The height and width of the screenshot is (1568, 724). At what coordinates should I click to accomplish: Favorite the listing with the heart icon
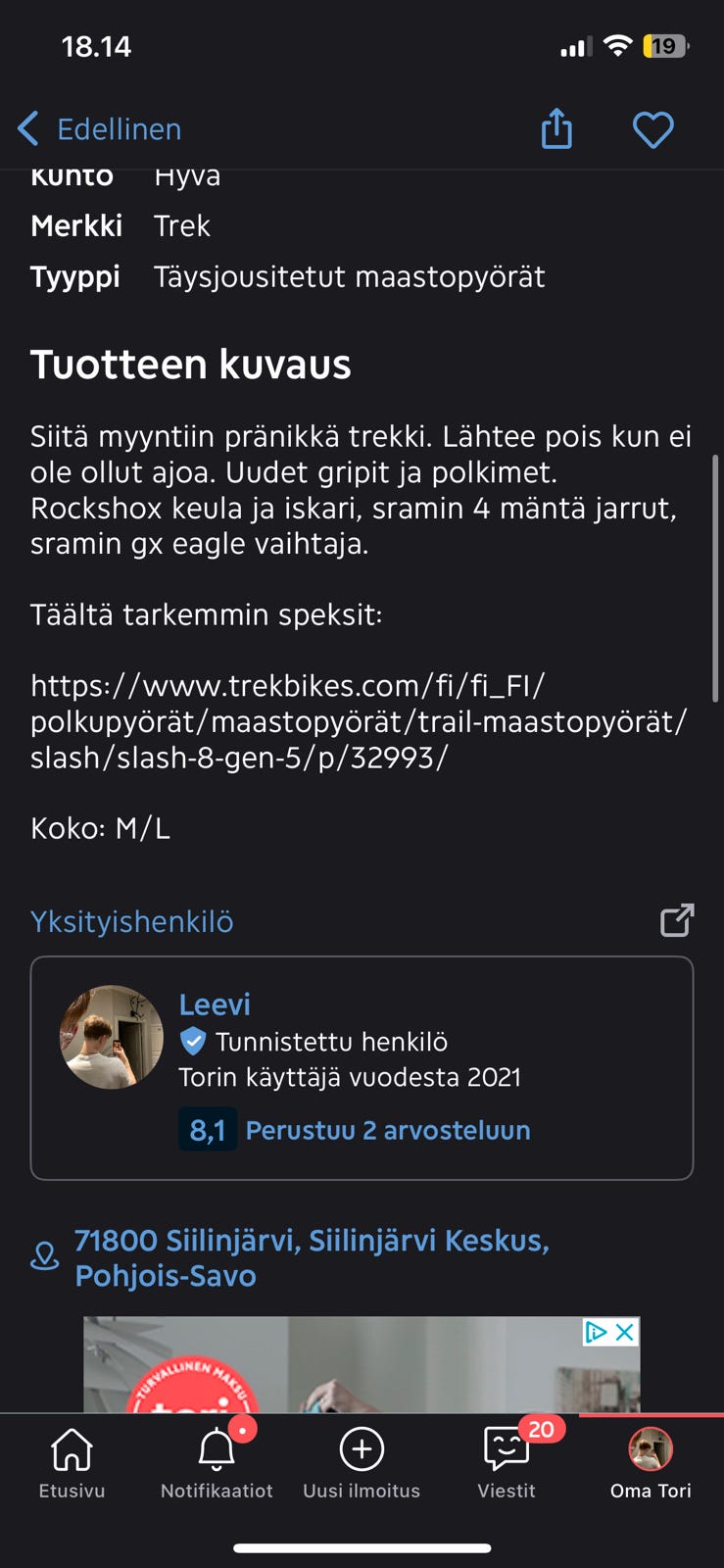pyautogui.click(x=653, y=128)
